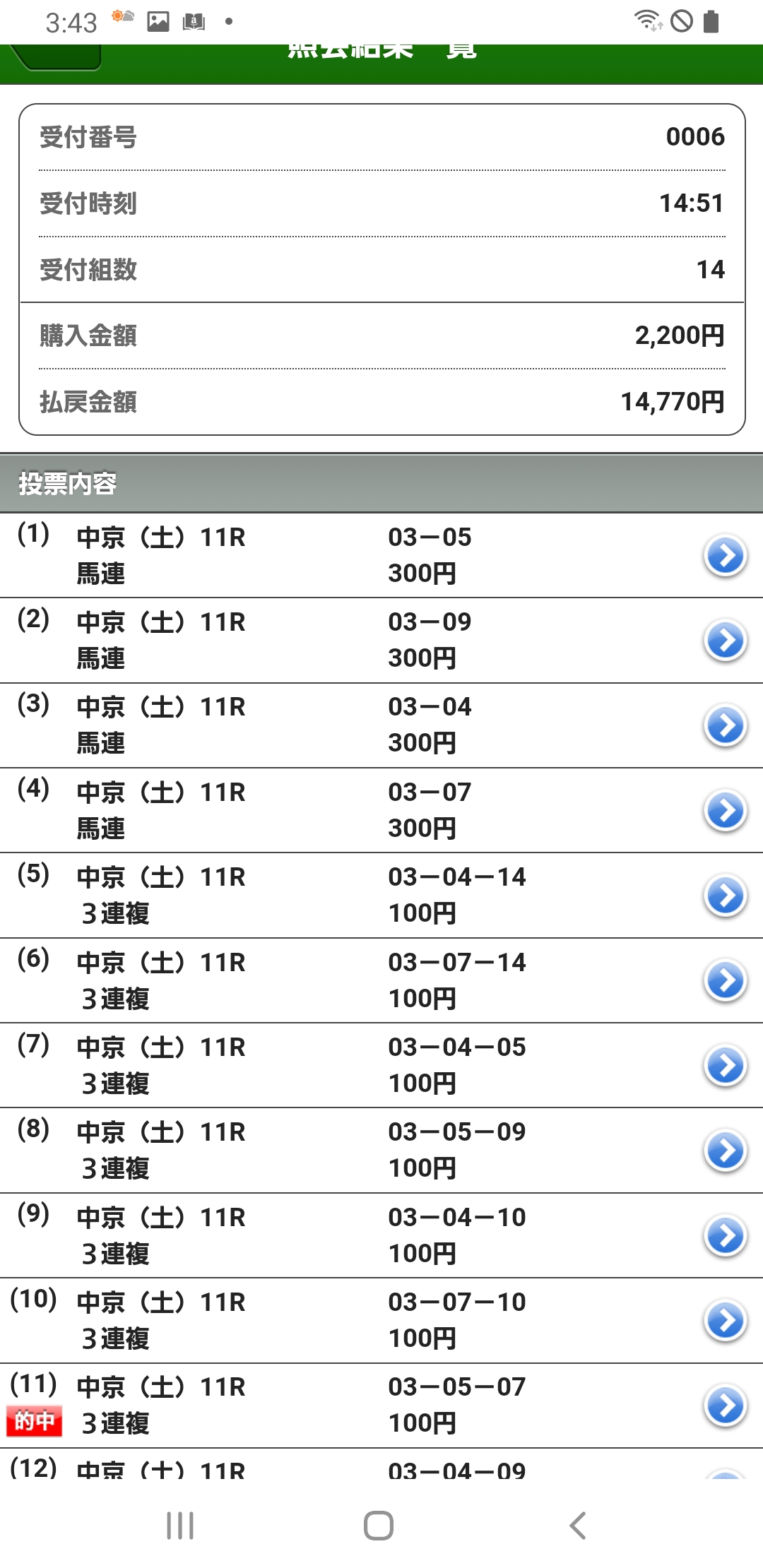Open bet (3) 馬連 03-04
The image size is (763, 1568).
[725, 725]
